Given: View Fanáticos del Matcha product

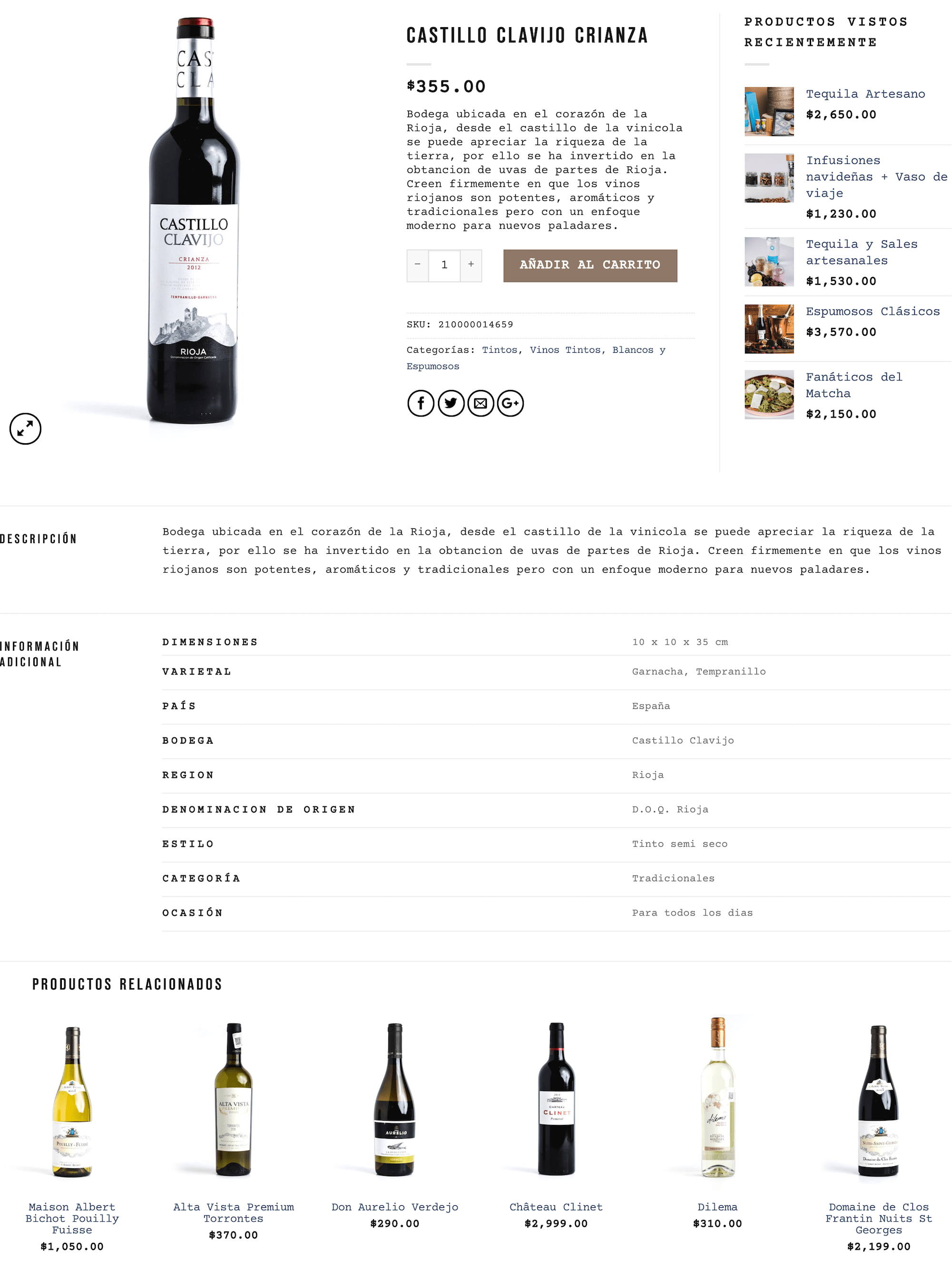Looking at the screenshot, I should click(x=853, y=385).
